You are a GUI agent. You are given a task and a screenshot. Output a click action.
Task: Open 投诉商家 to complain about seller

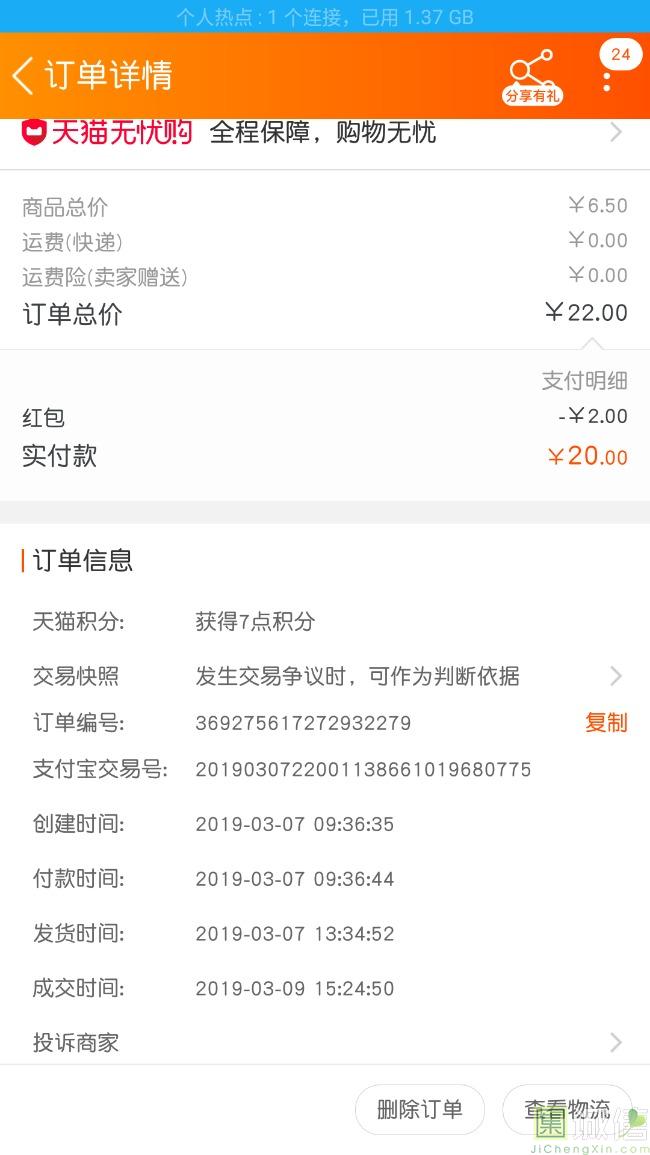324,1042
